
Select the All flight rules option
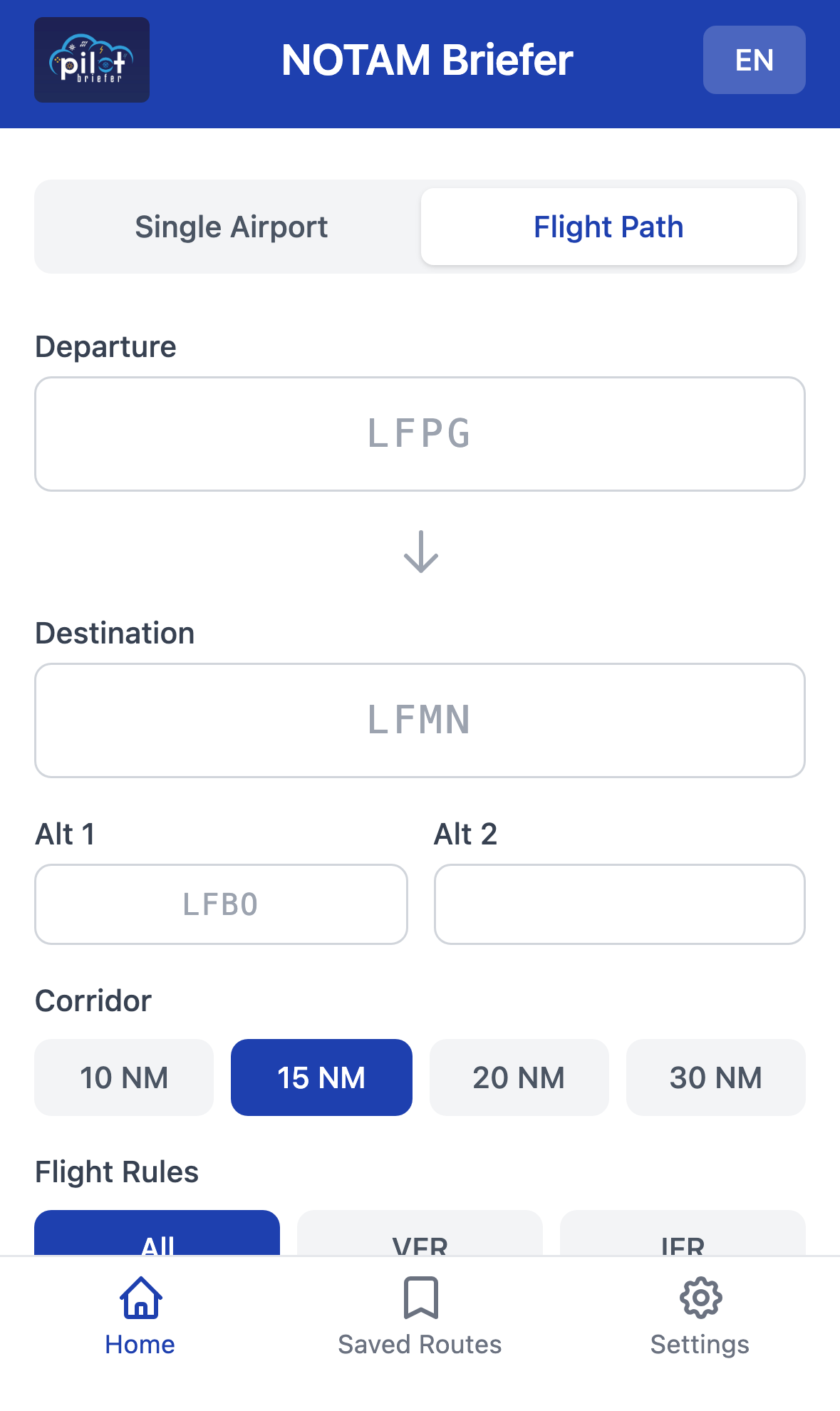pos(157,1240)
